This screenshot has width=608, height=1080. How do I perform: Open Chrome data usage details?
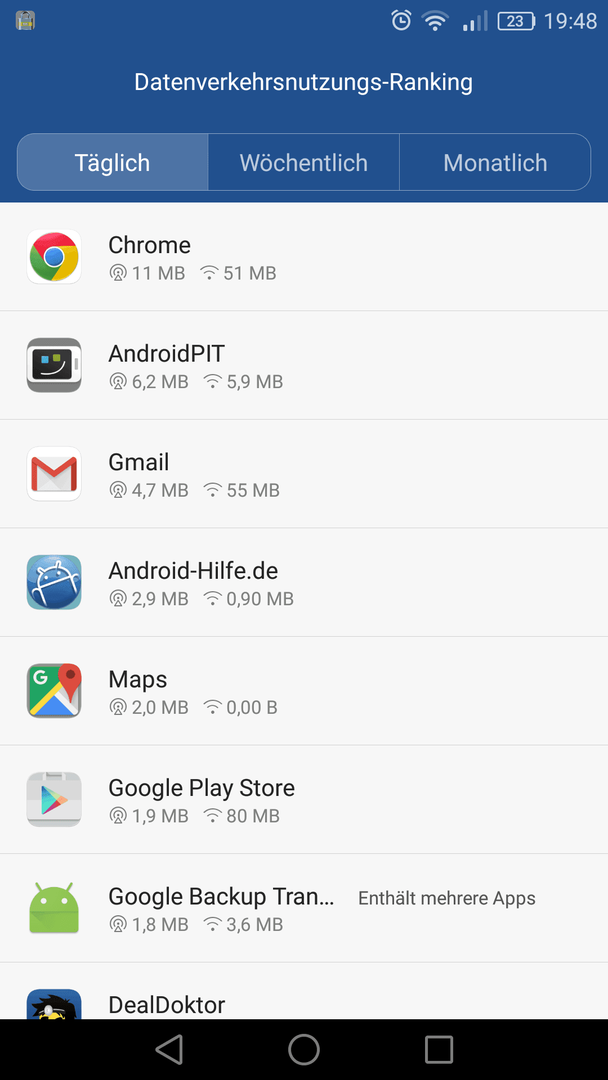point(304,257)
